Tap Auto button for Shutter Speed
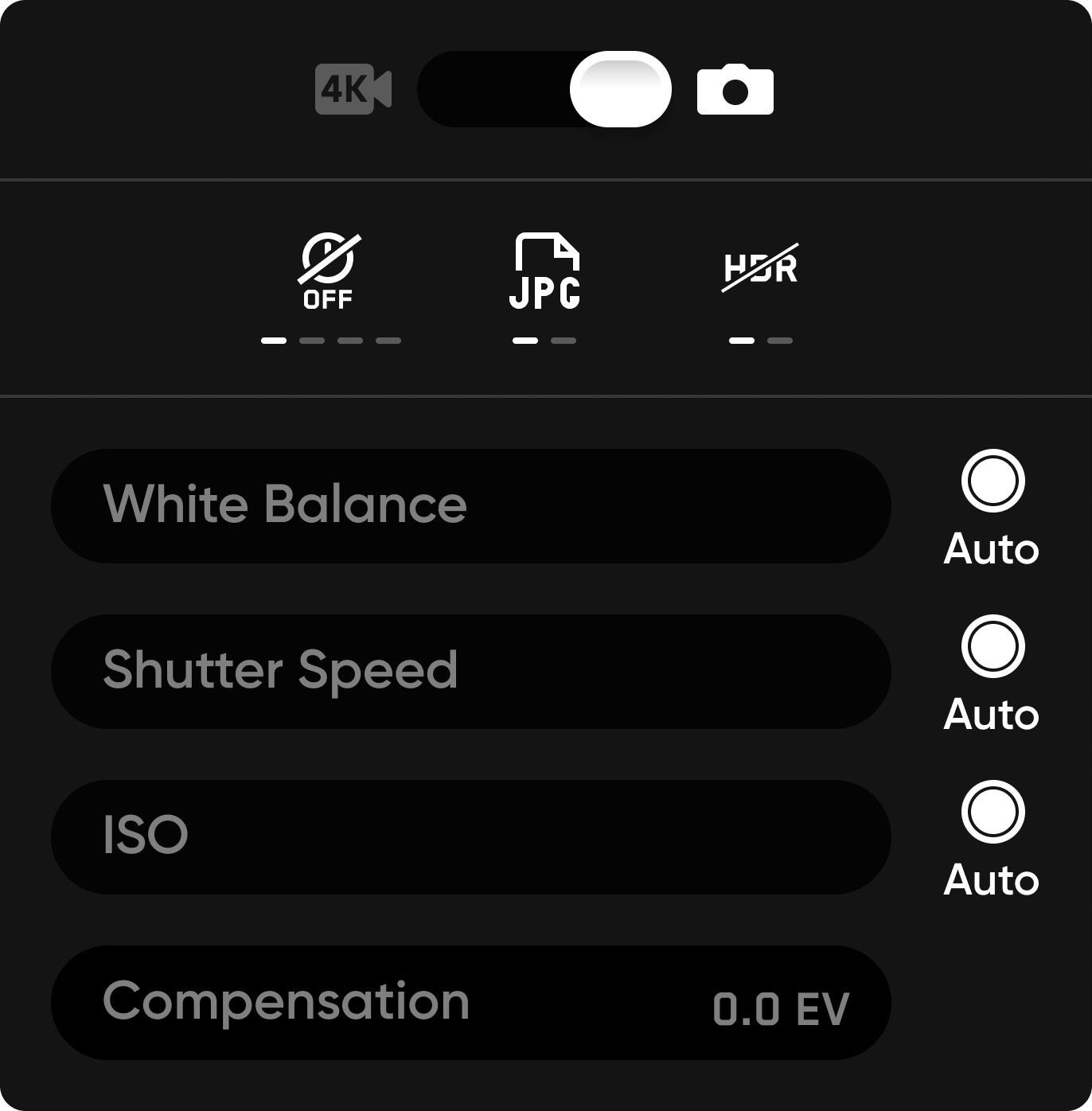1092x1111 pixels. [x=992, y=648]
